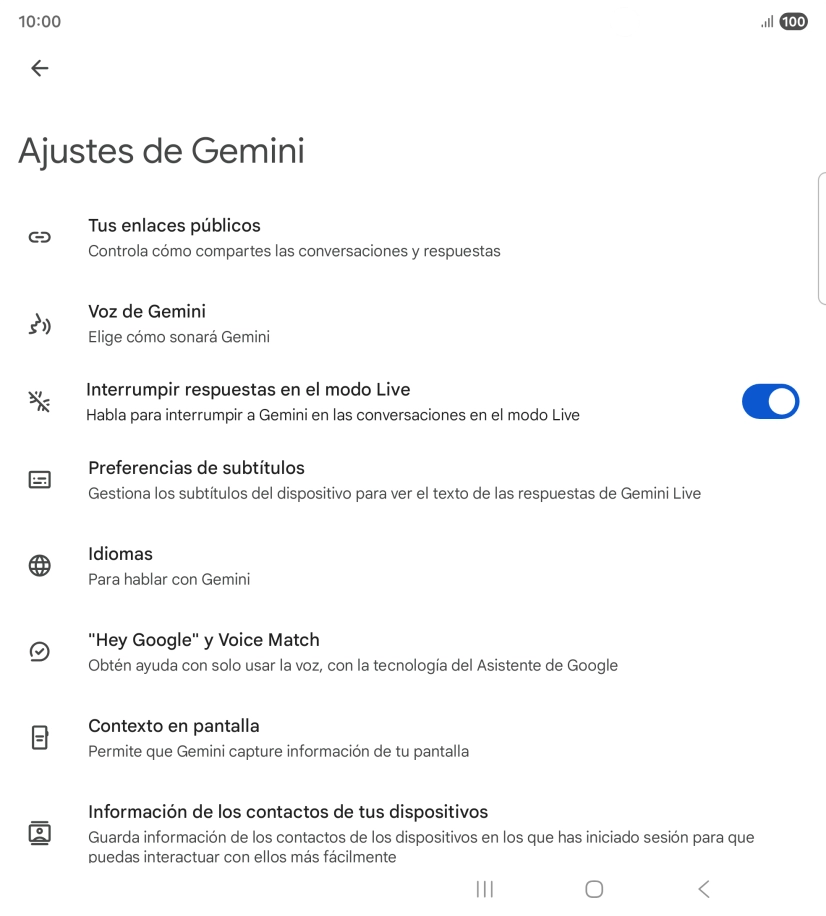826x916 pixels.
Task: Click the public links chain icon
Action: (39, 237)
